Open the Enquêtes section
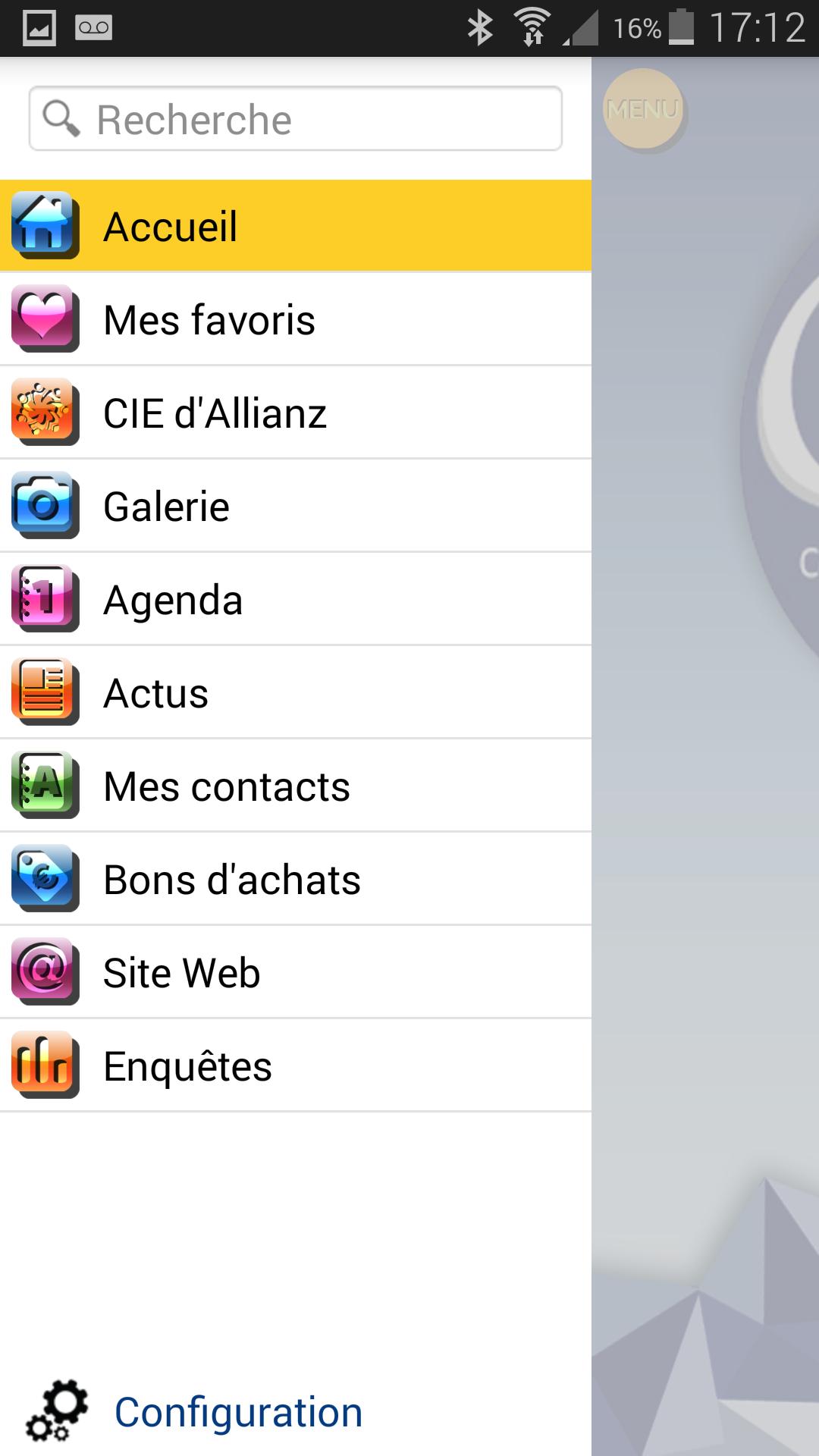Screen dimensions: 819x1456 (x=295, y=1065)
